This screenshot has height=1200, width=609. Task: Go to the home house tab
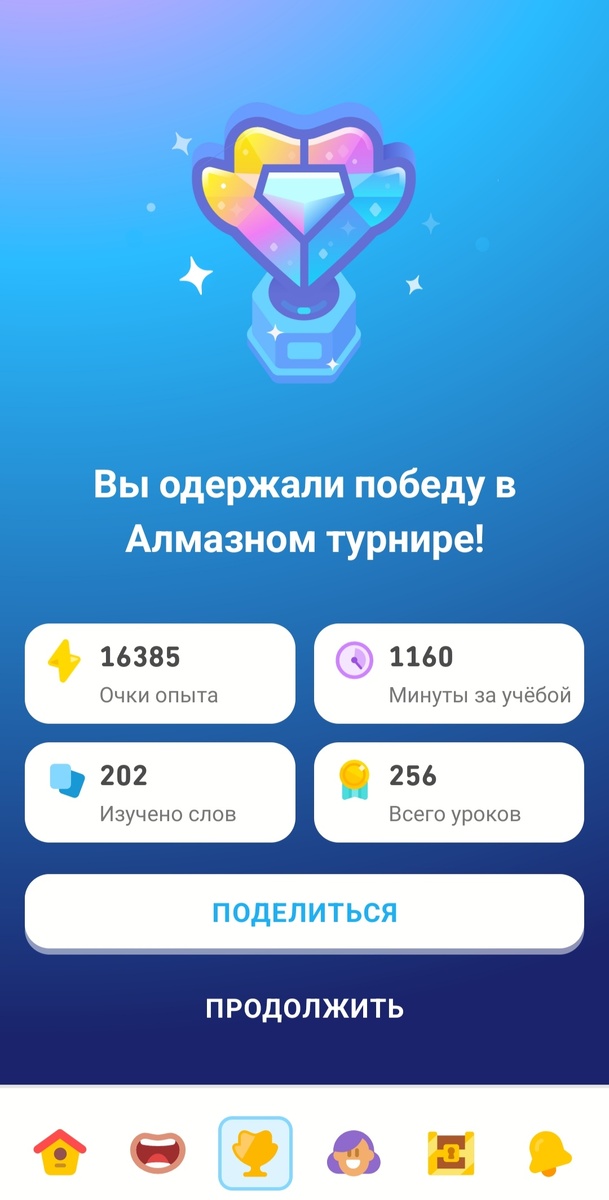pyautogui.click(x=60, y=1153)
